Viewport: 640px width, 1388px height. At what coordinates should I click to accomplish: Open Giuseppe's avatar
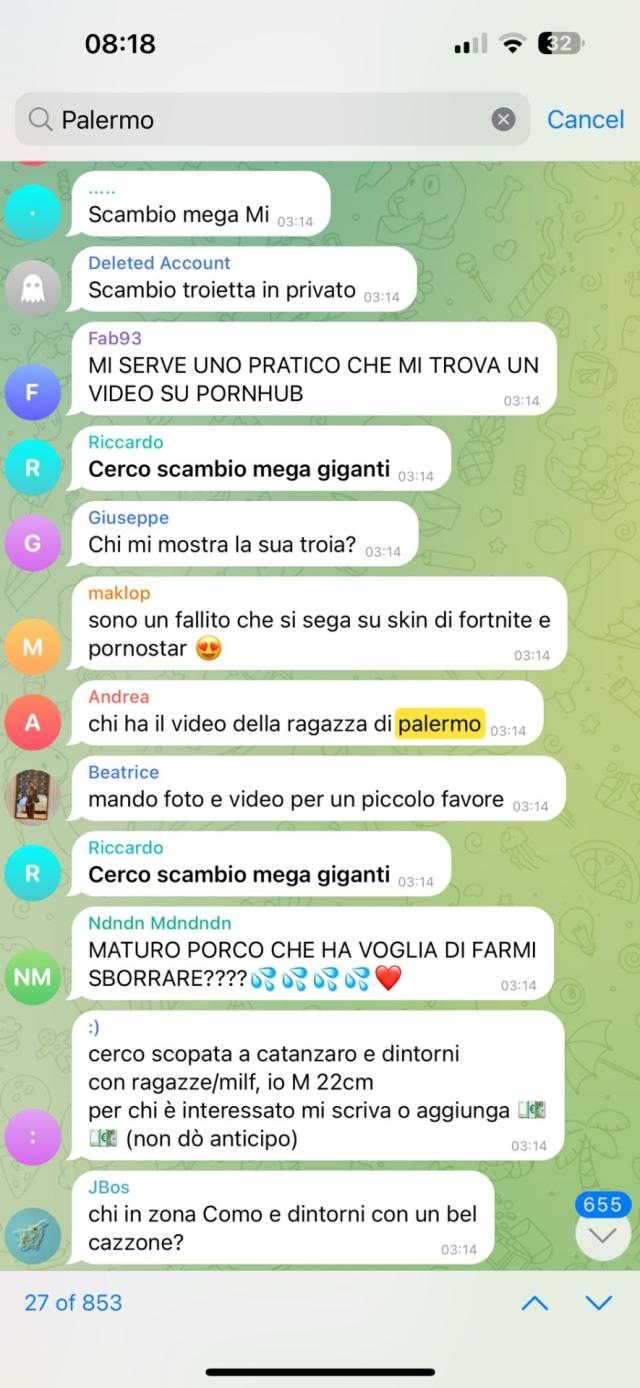pyautogui.click(x=32, y=543)
